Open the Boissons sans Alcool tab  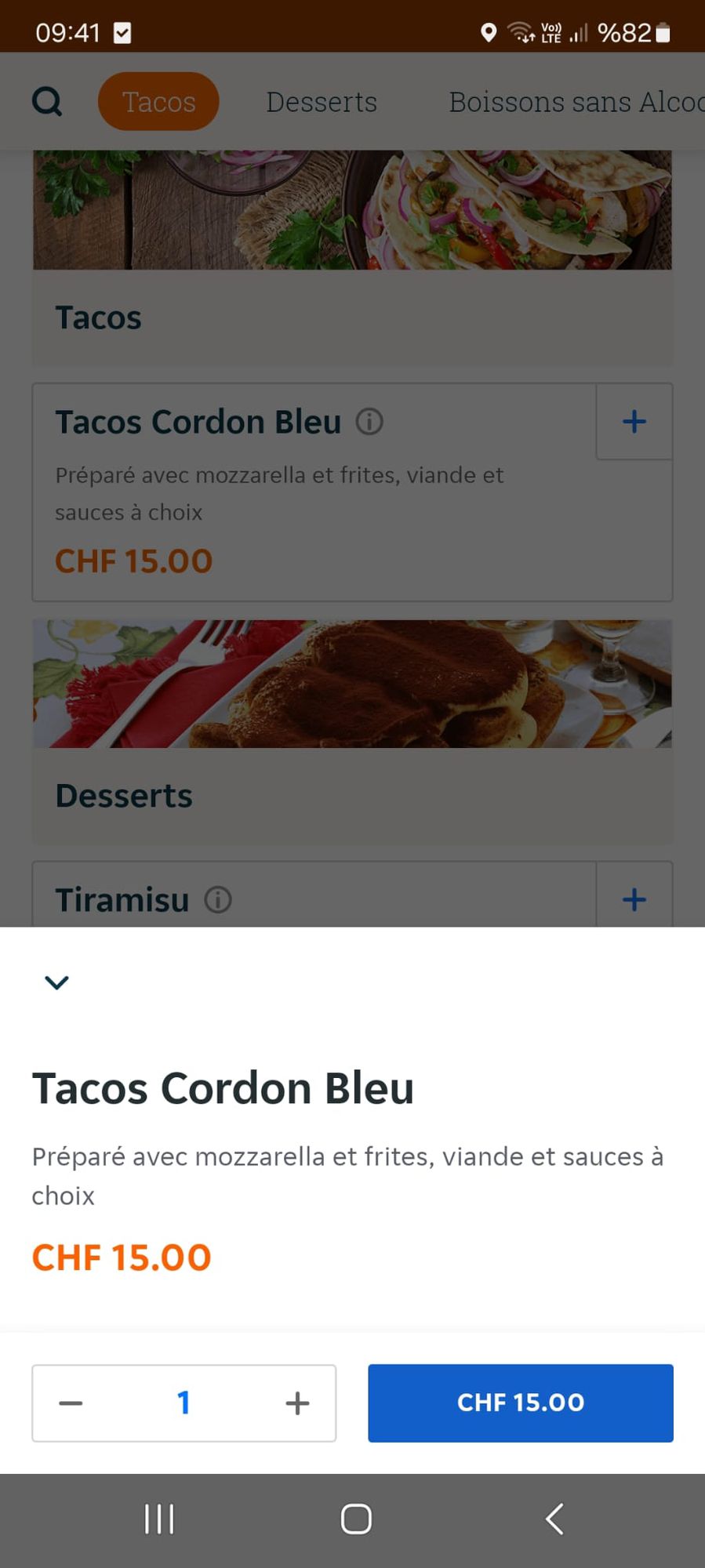pyautogui.click(x=576, y=102)
